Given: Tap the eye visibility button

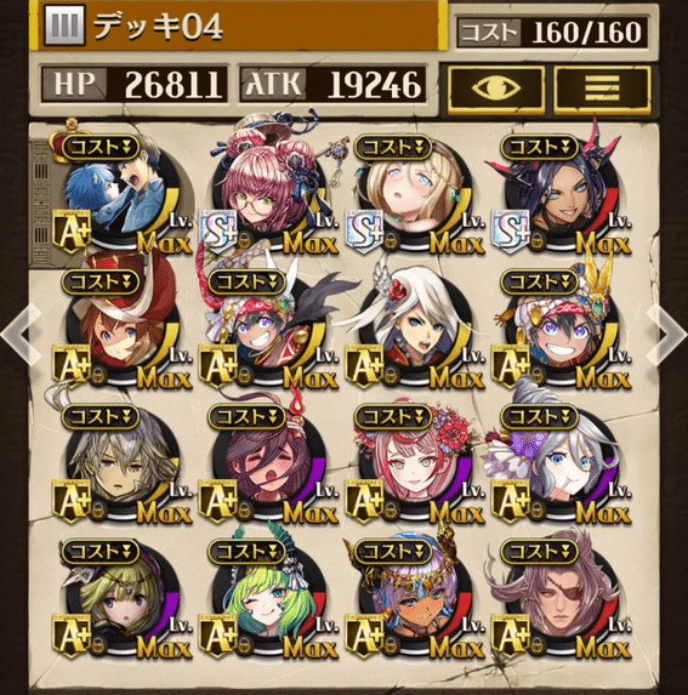Looking at the screenshot, I should coord(495,90).
